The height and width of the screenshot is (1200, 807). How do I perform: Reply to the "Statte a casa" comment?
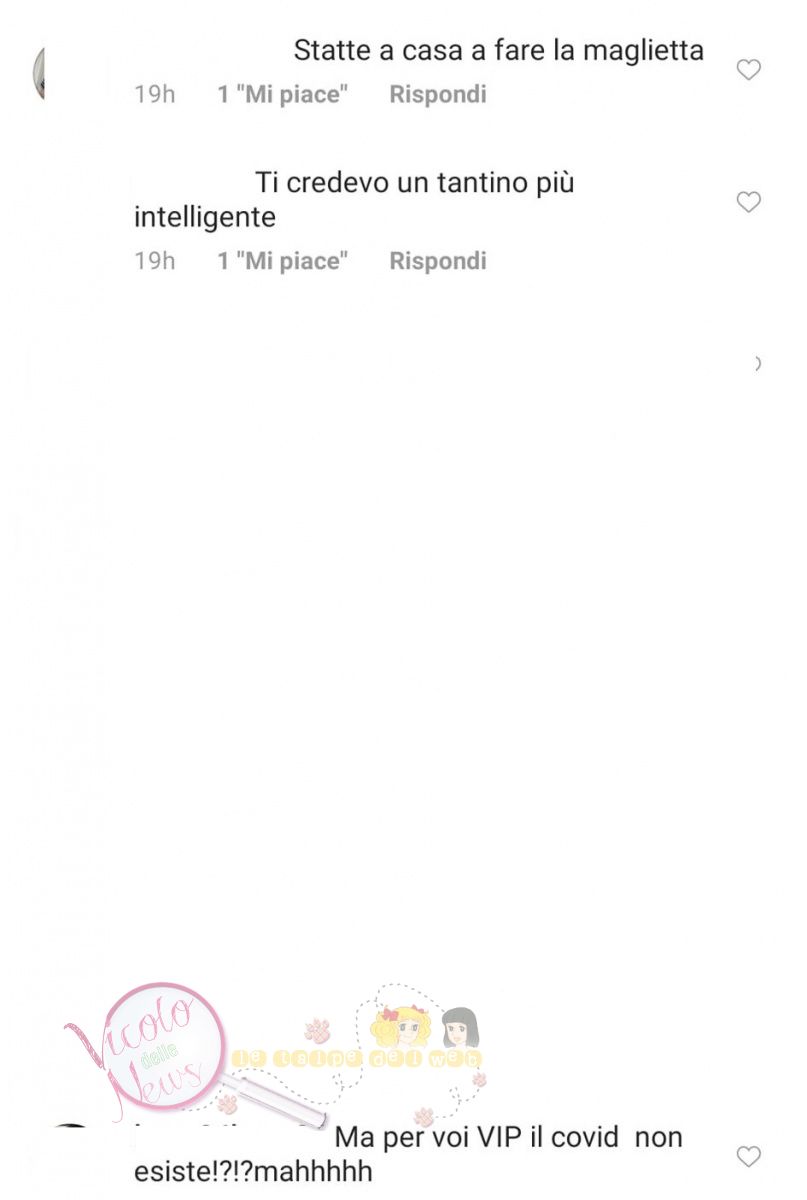click(x=437, y=95)
